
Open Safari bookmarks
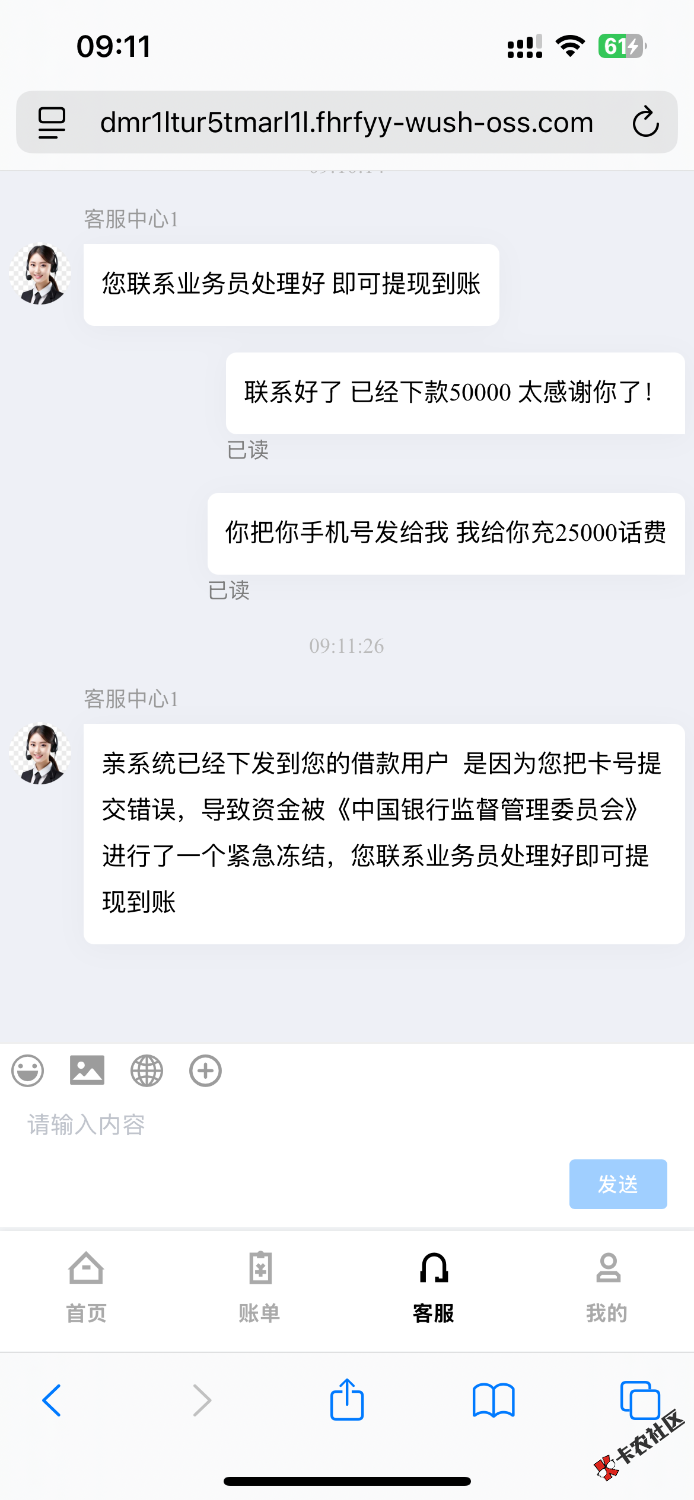[x=493, y=1400]
